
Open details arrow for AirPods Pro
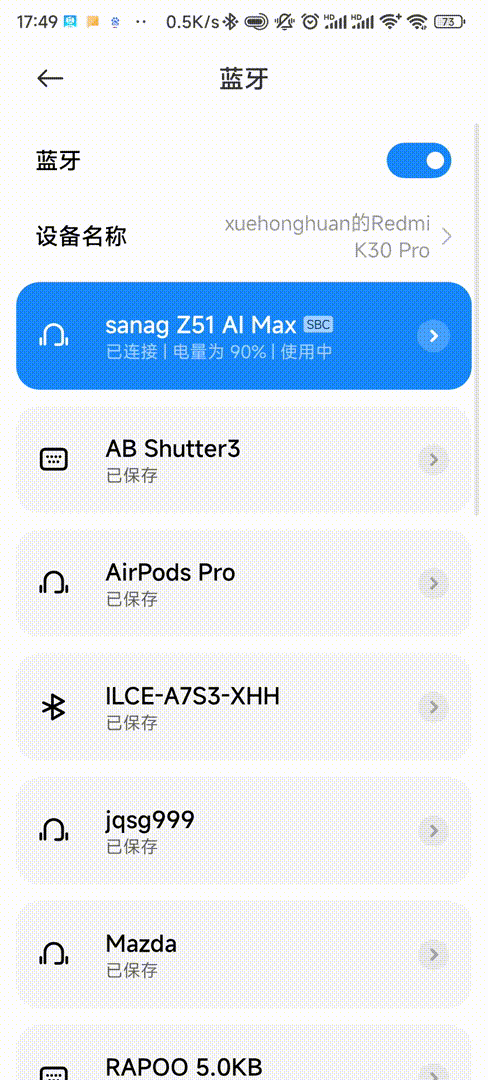434,583
